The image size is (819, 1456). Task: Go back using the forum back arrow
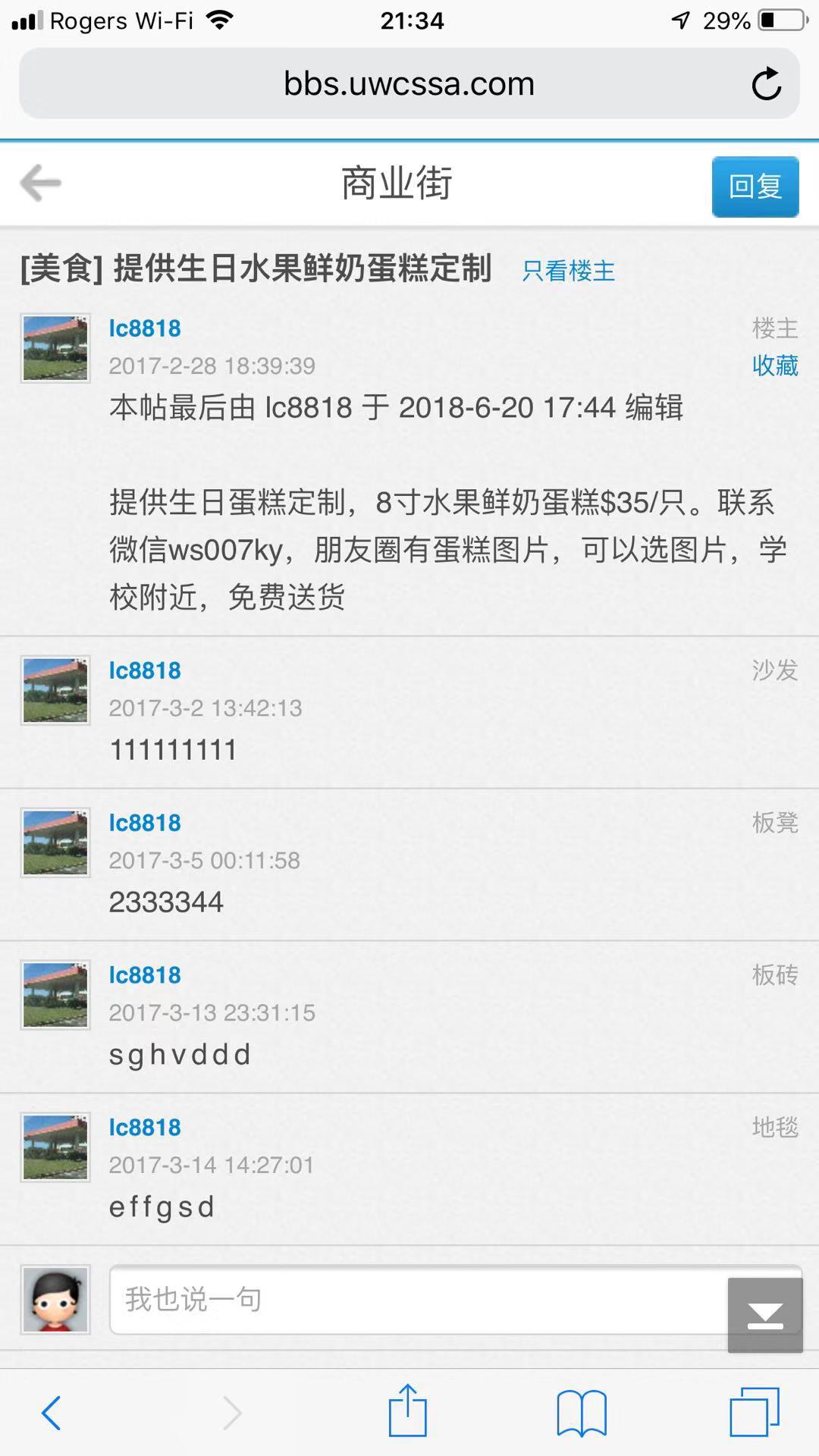(x=41, y=184)
